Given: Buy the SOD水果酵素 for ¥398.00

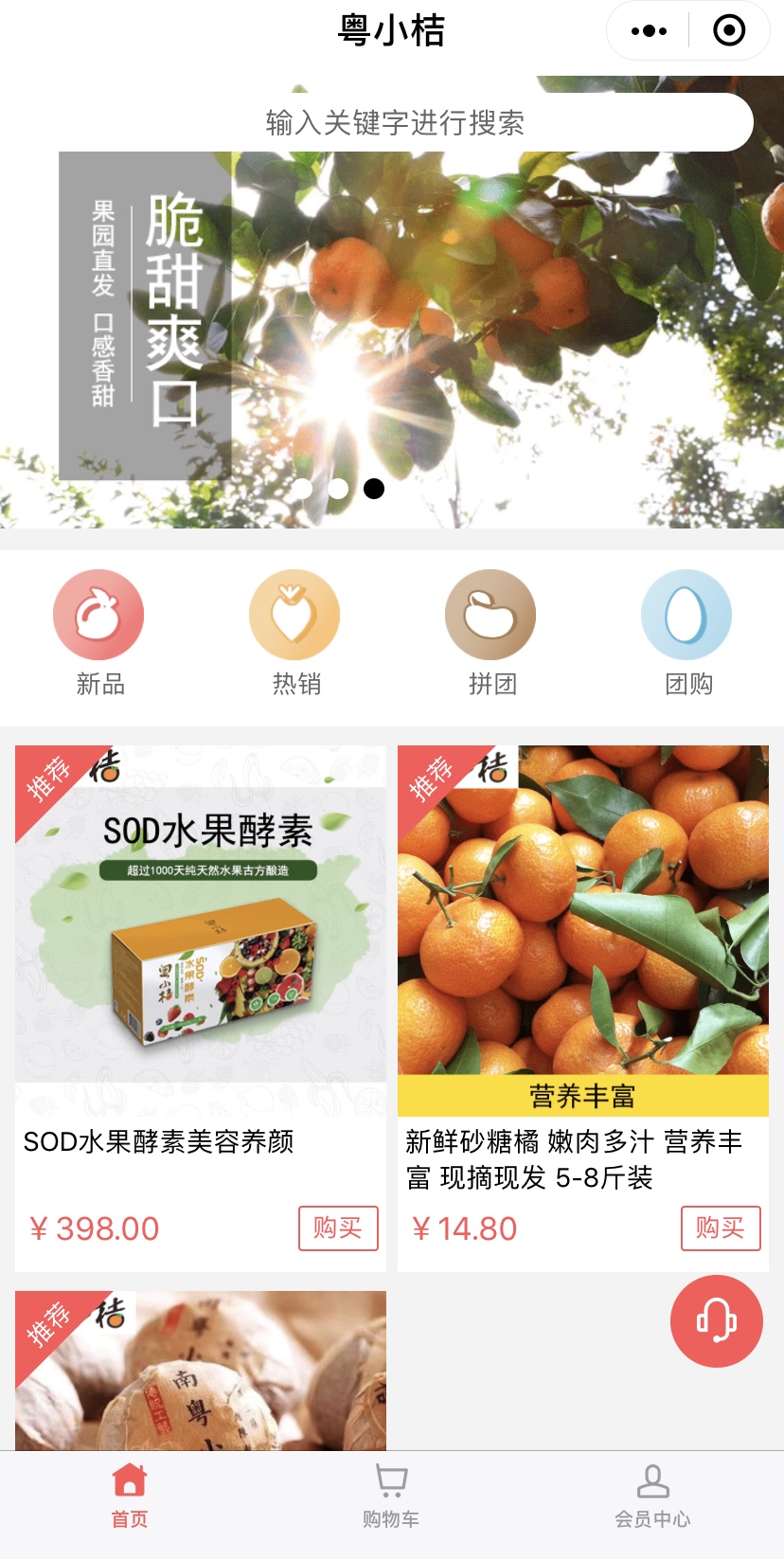Looking at the screenshot, I should (x=338, y=1228).
